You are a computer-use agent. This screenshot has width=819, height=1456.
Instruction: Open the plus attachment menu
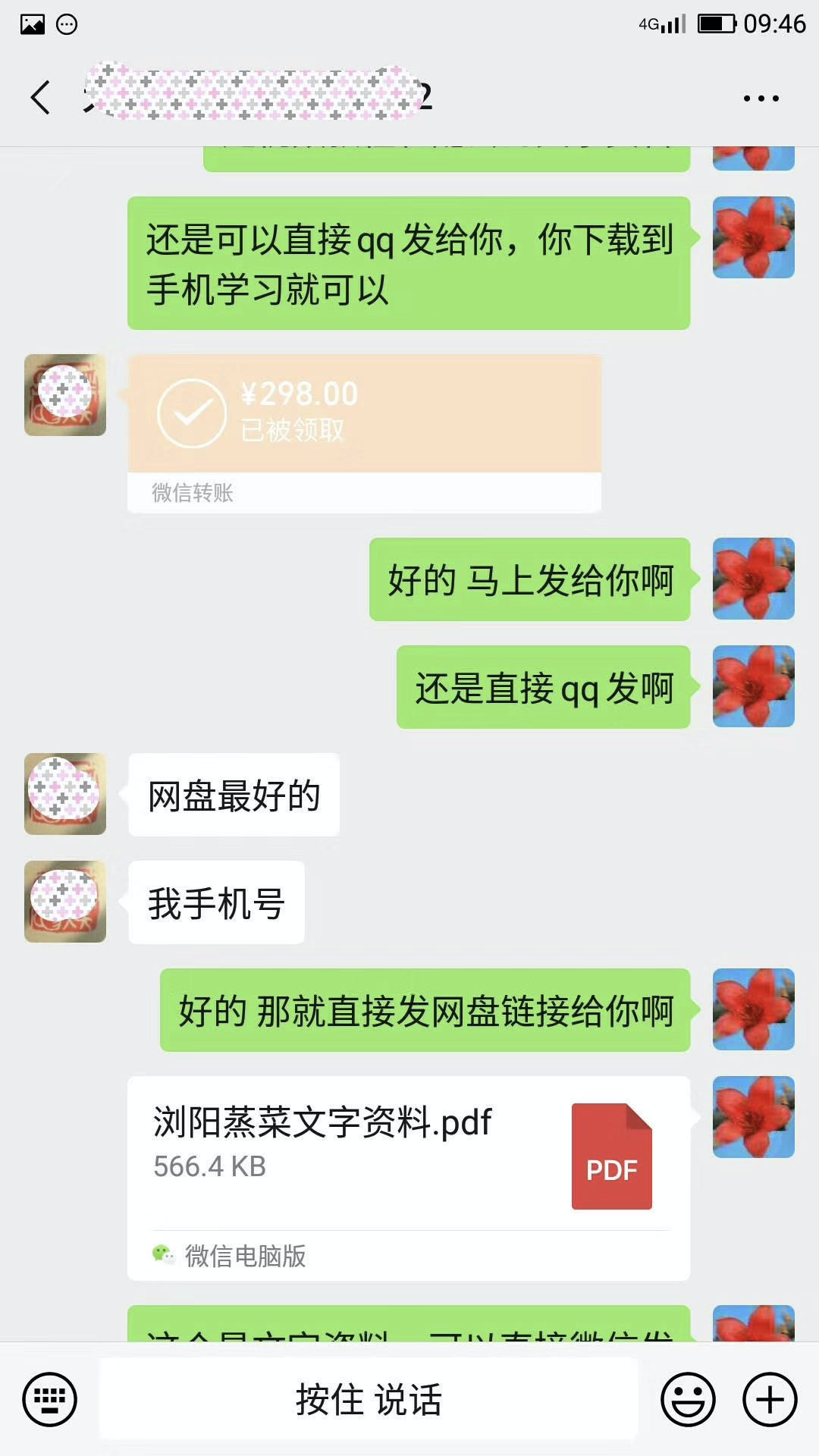769,1399
